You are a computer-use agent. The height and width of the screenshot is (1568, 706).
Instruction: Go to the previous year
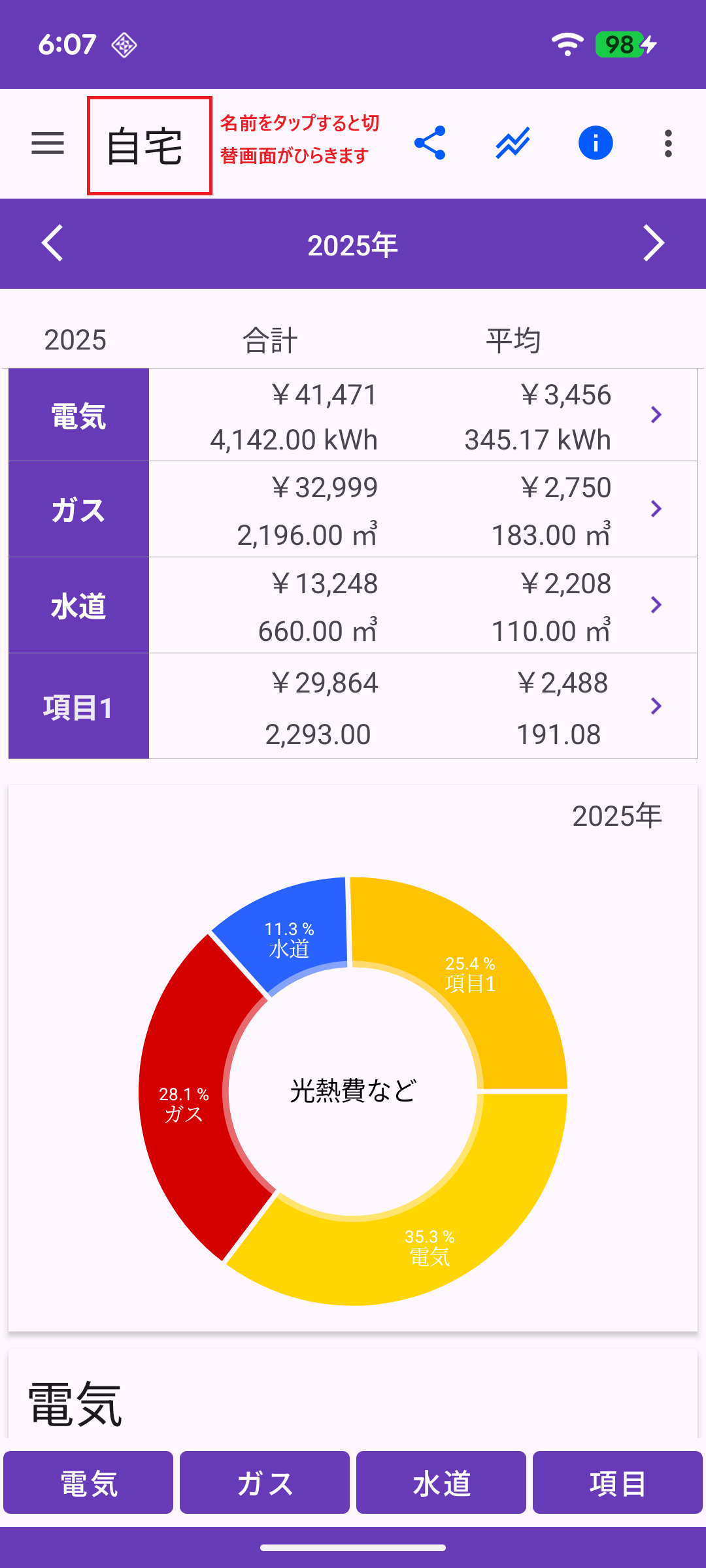tap(52, 244)
